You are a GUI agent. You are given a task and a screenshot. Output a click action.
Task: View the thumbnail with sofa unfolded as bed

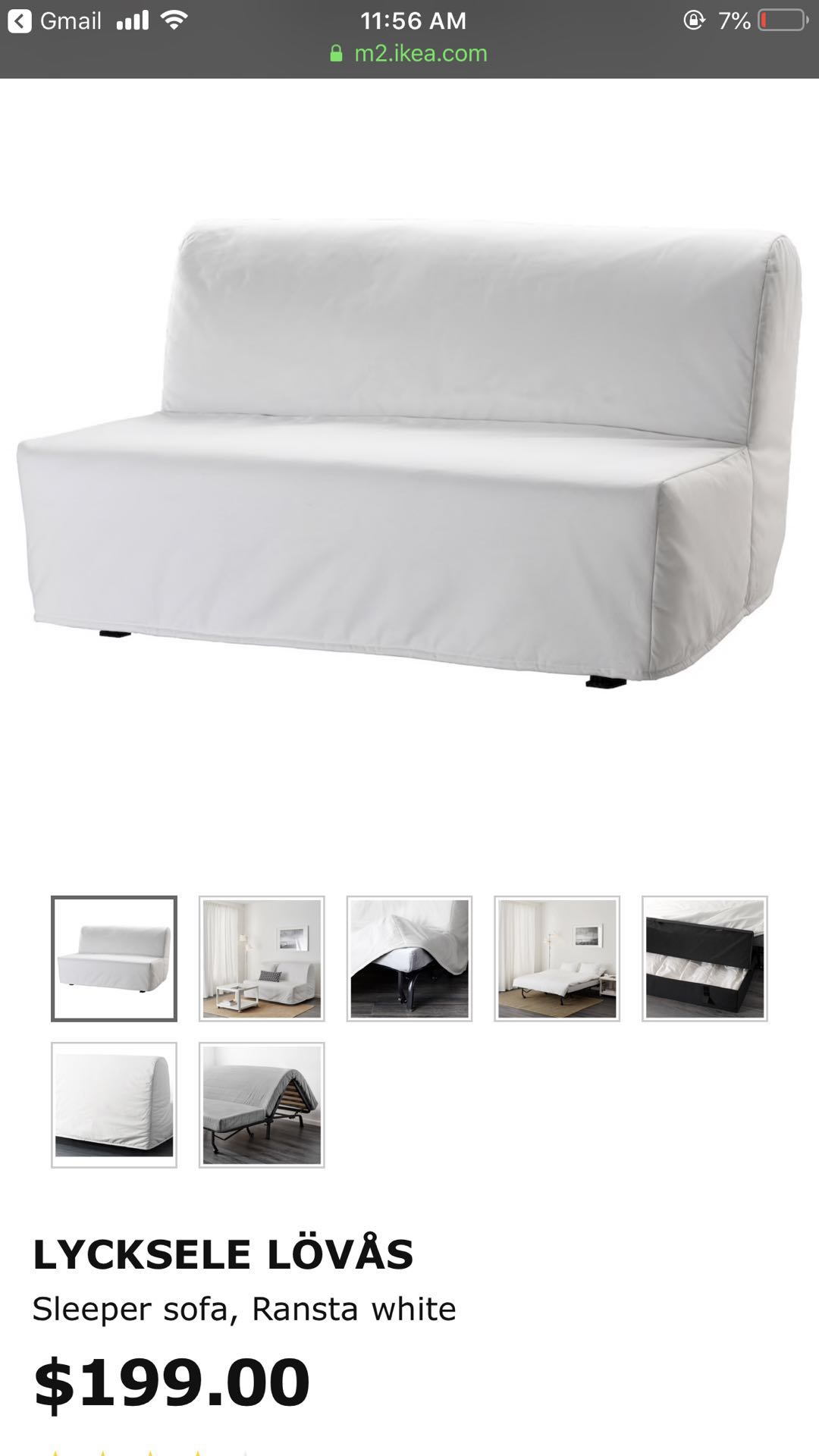point(557,959)
